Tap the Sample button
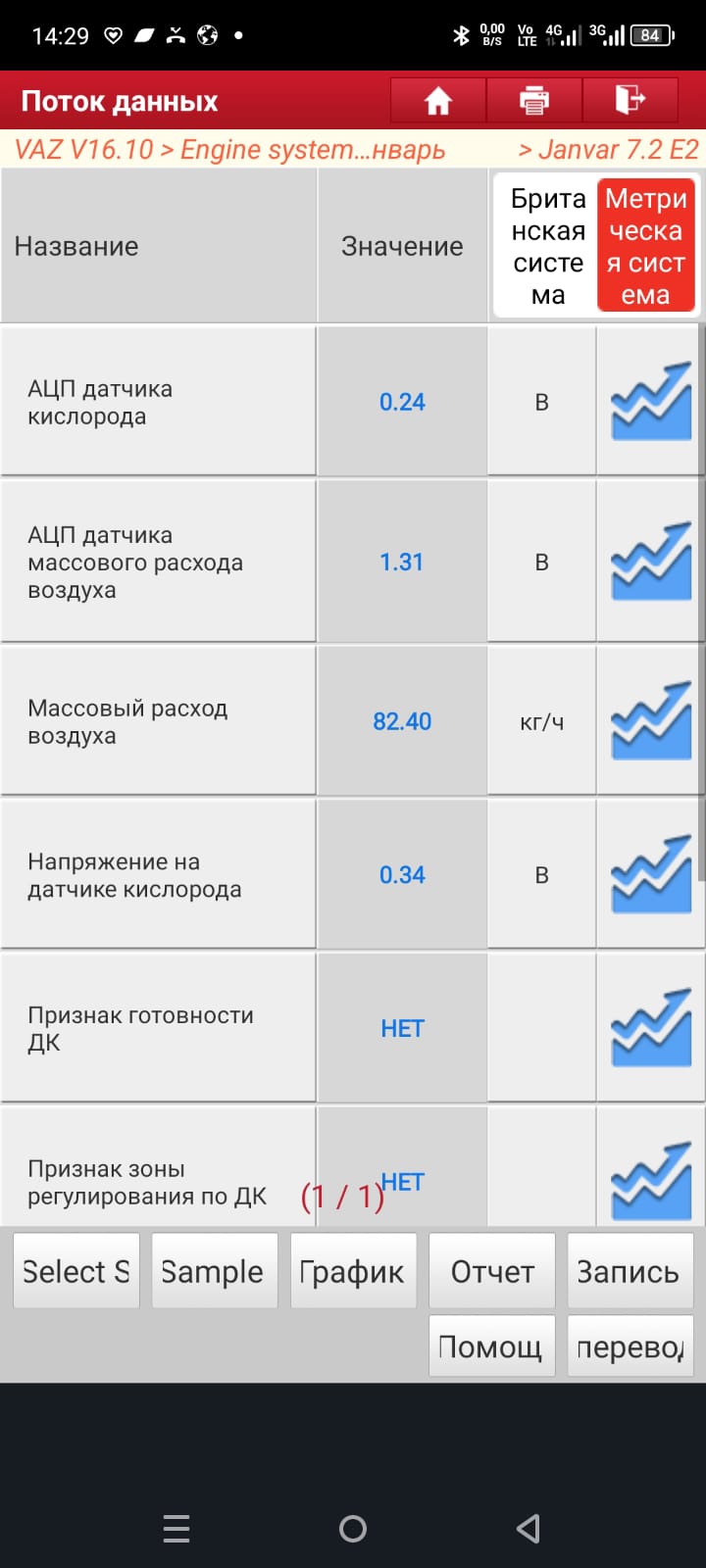 [x=213, y=1271]
